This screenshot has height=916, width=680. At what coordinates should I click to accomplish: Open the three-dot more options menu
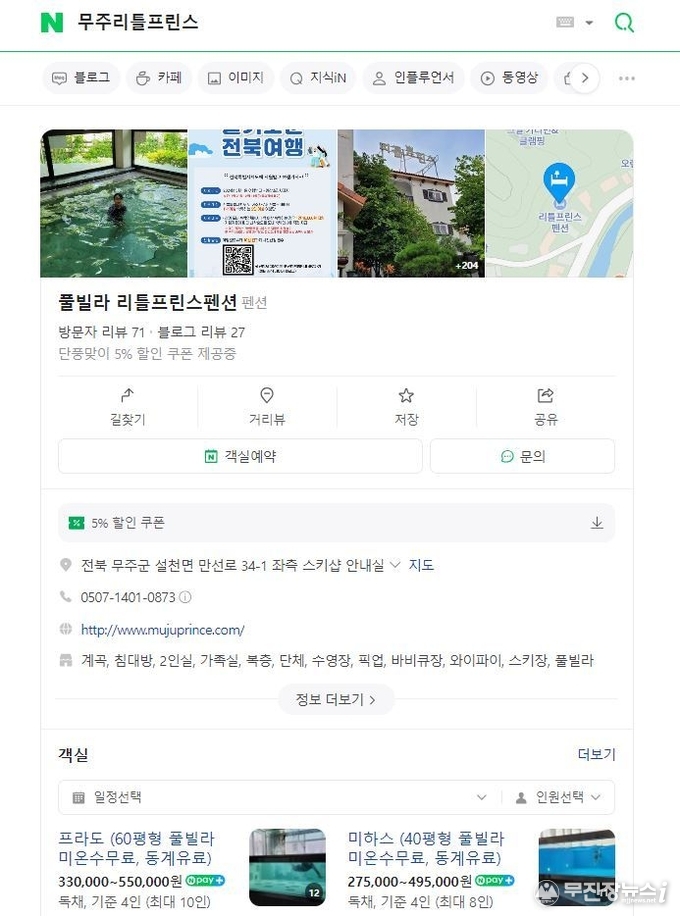[627, 78]
